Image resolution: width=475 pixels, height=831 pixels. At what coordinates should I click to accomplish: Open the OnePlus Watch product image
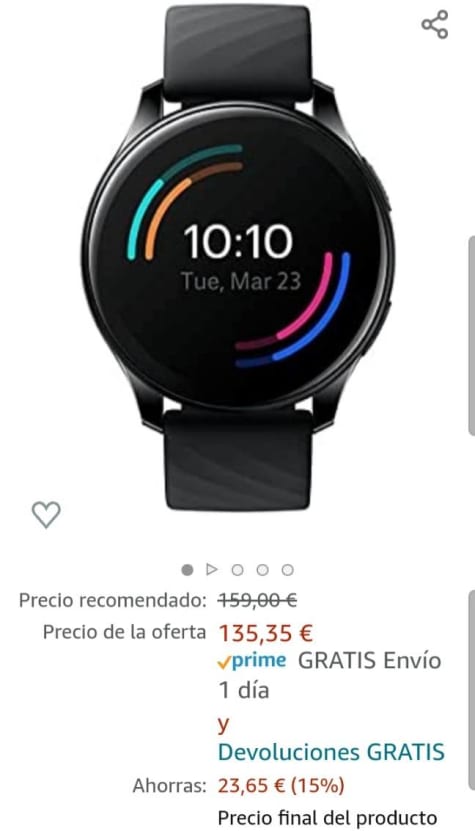[238, 257]
